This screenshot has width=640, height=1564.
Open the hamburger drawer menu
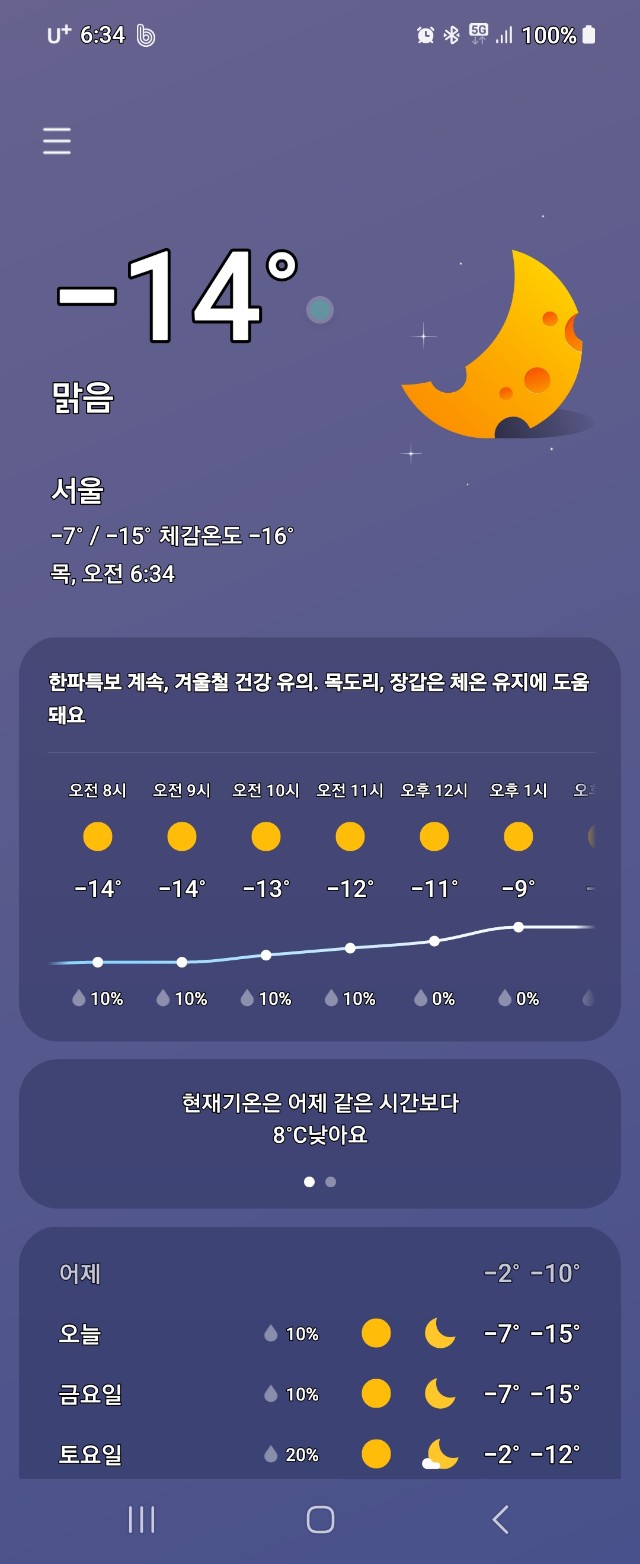coord(57,141)
